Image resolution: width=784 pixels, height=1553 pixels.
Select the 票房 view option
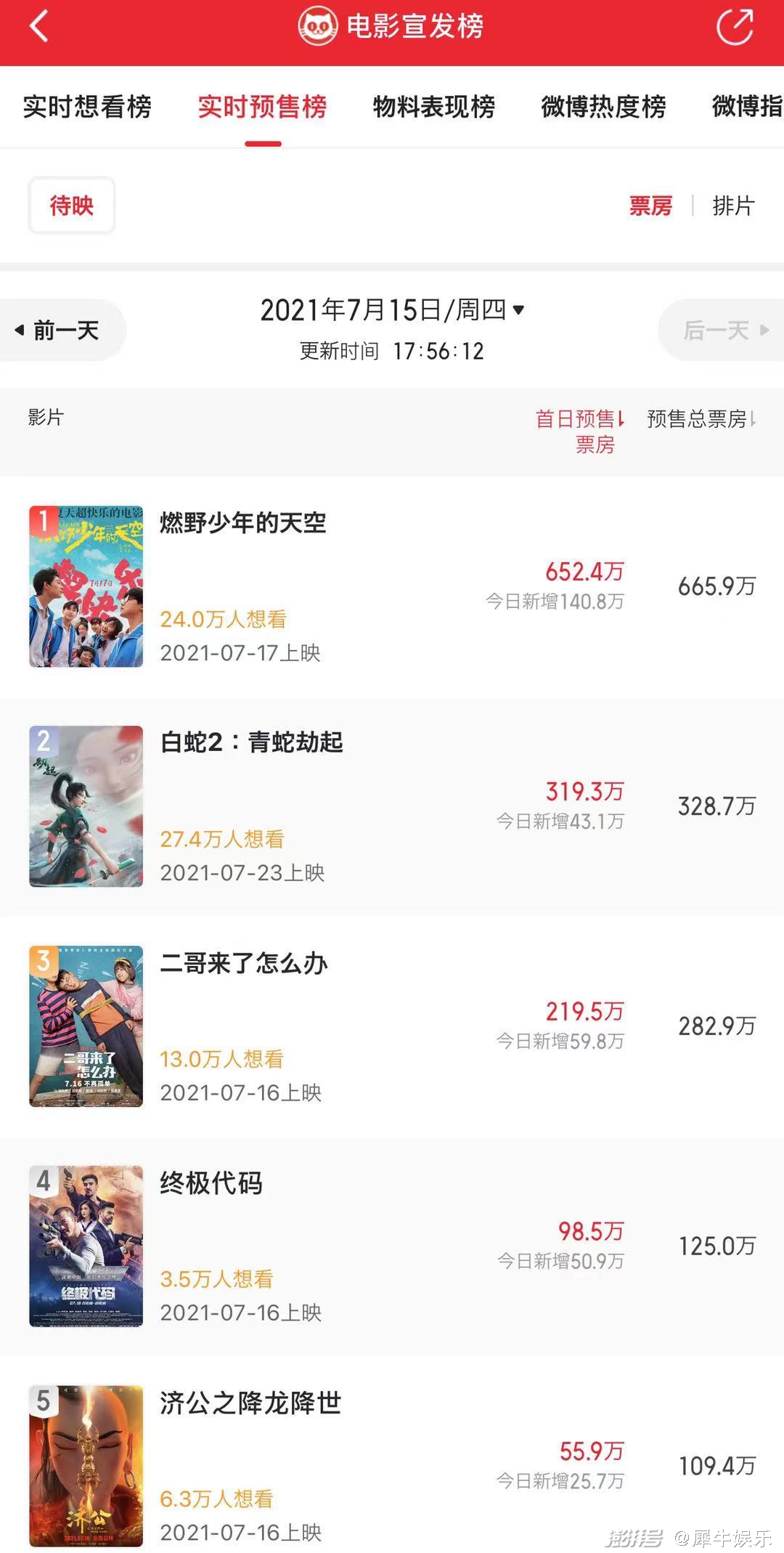pos(650,206)
